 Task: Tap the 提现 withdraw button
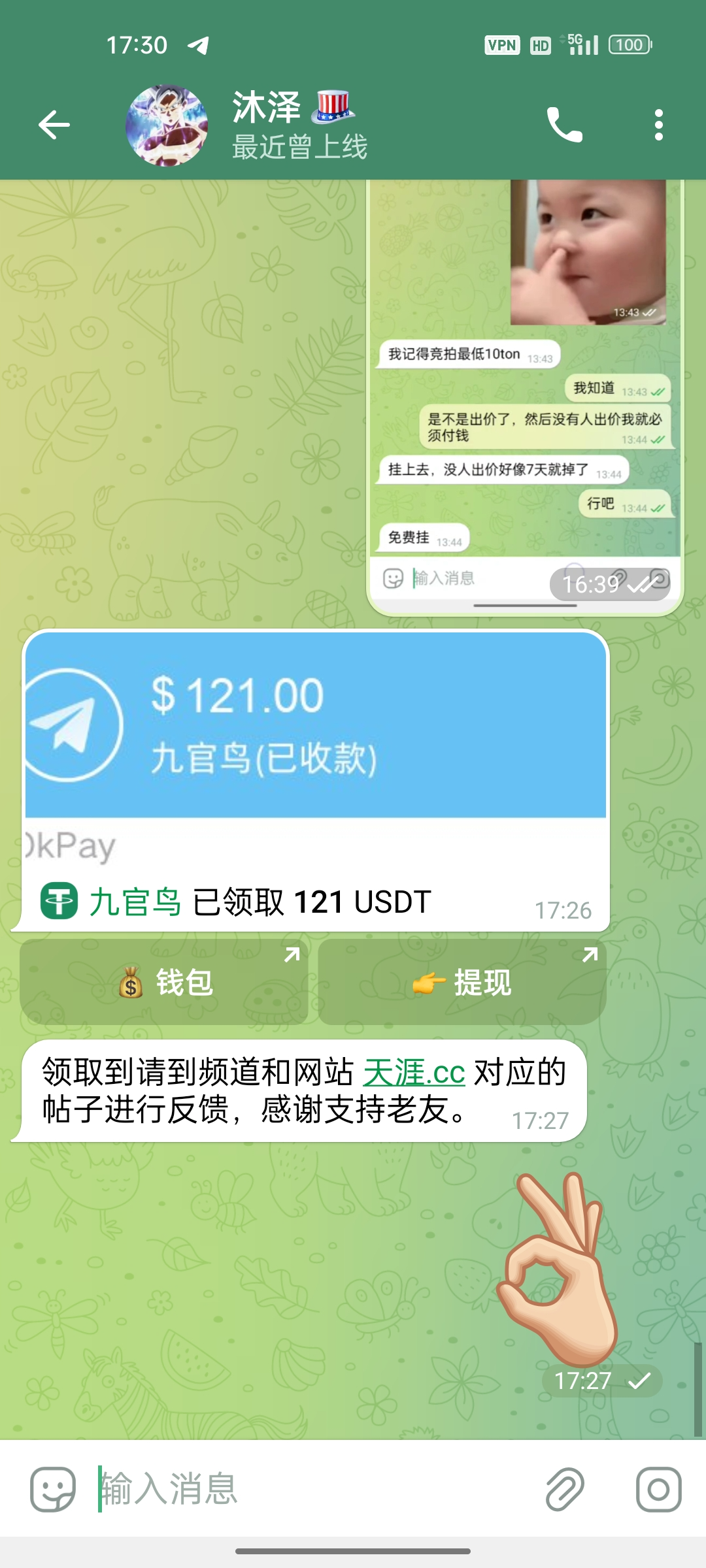462,981
